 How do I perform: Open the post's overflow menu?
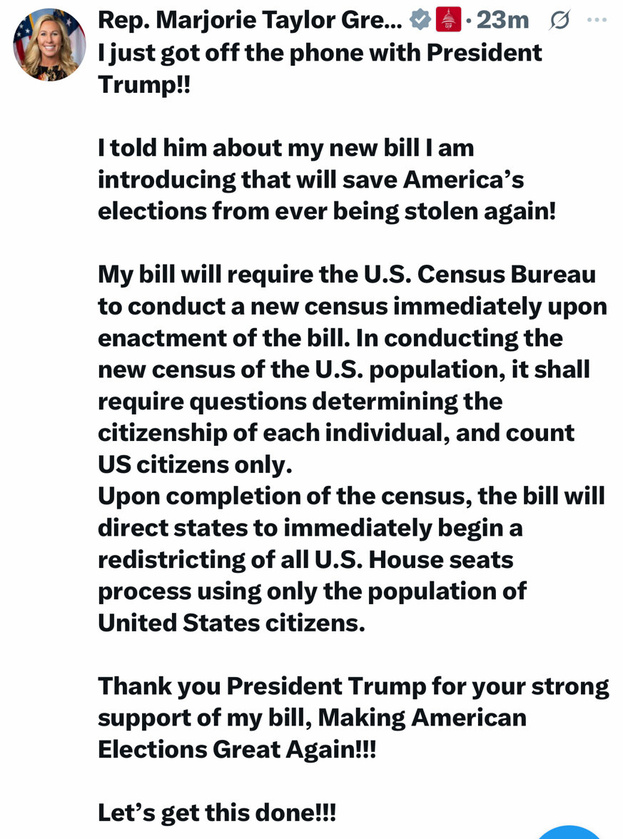pyautogui.click(x=597, y=21)
